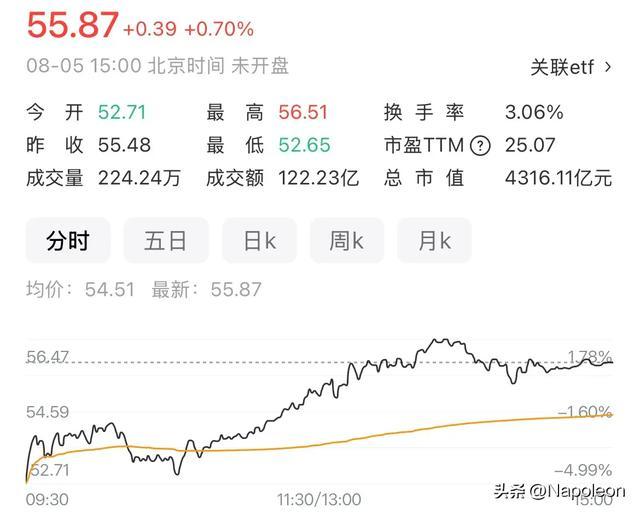Open the 关联etf link
640x514 pixels.
pyautogui.click(x=571, y=67)
